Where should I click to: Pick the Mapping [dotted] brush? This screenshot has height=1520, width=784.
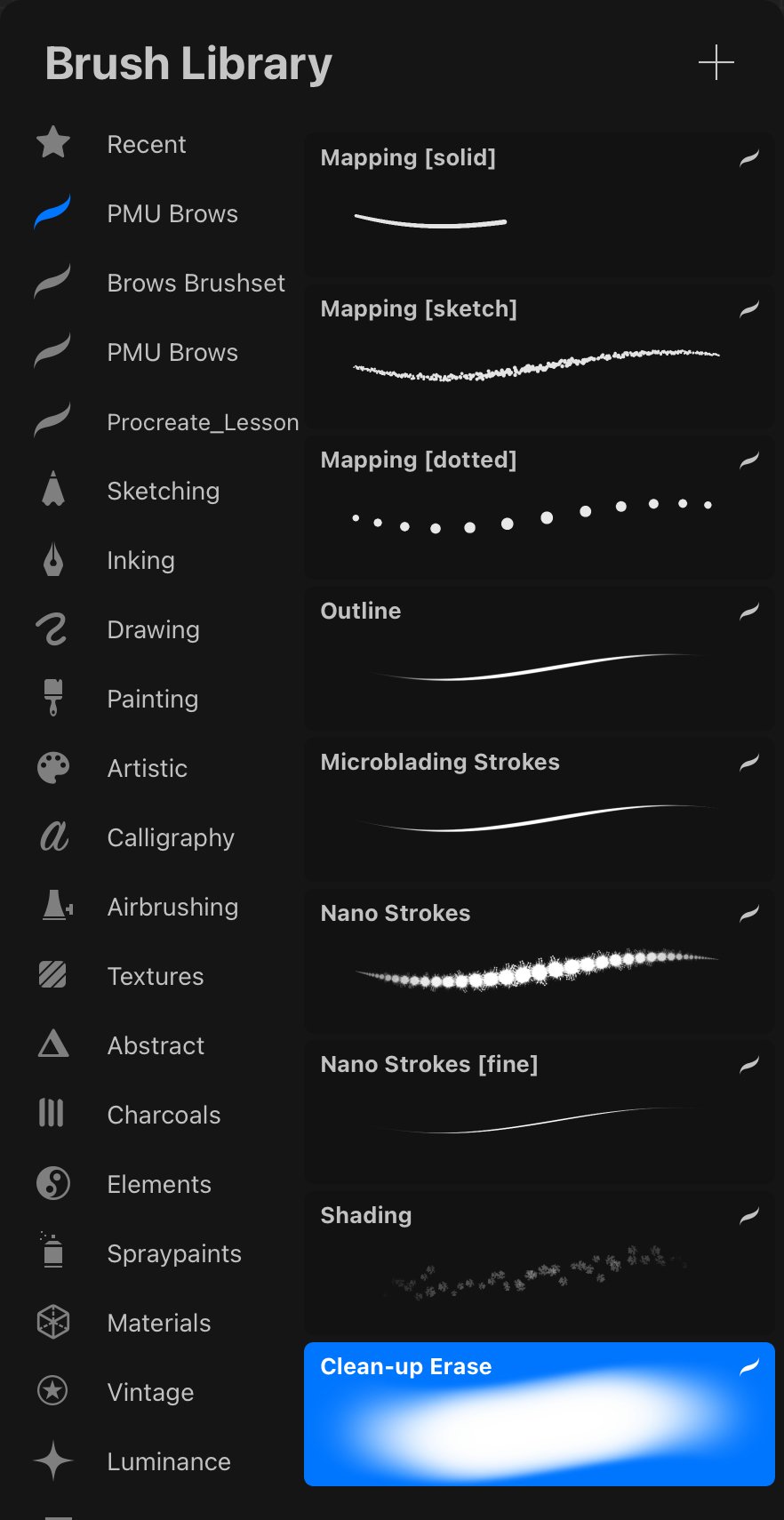click(x=539, y=508)
